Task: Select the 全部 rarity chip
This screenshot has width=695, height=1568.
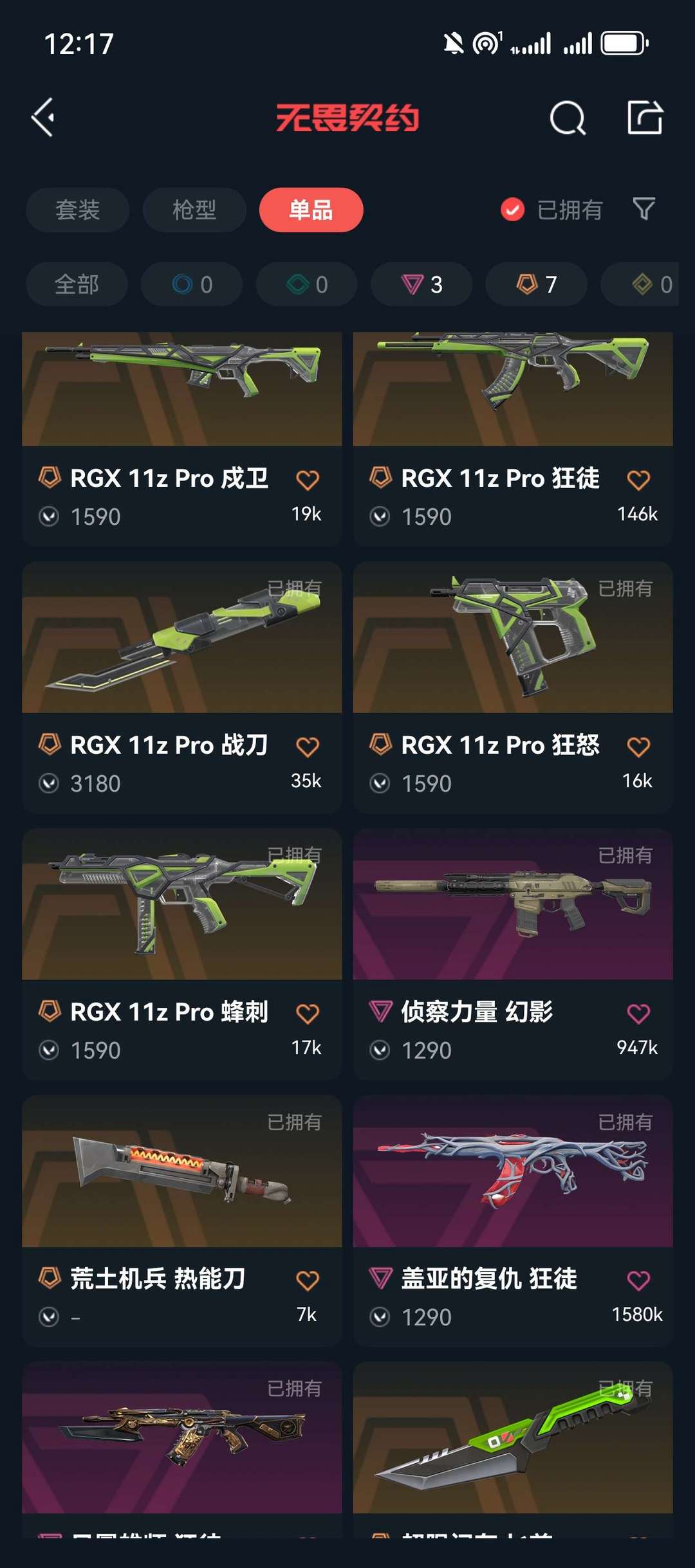Action: [77, 284]
